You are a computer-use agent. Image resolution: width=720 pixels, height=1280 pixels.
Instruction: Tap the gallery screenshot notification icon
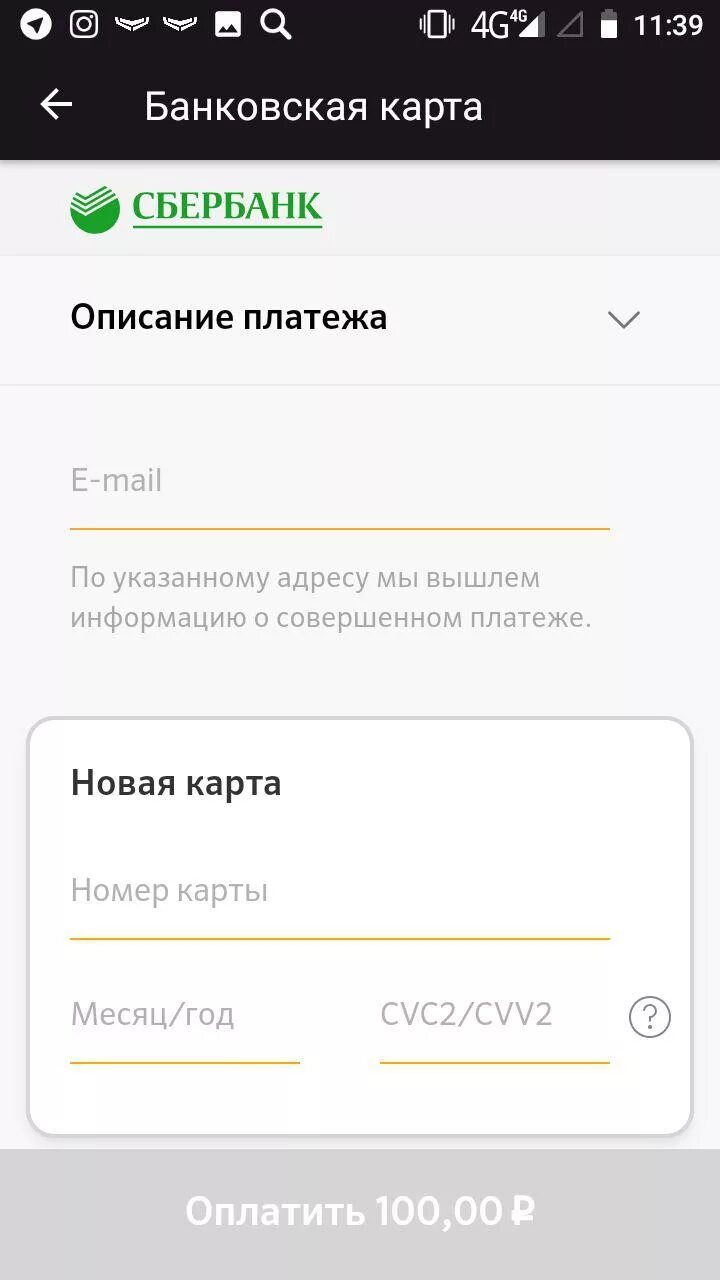pyautogui.click(x=225, y=22)
